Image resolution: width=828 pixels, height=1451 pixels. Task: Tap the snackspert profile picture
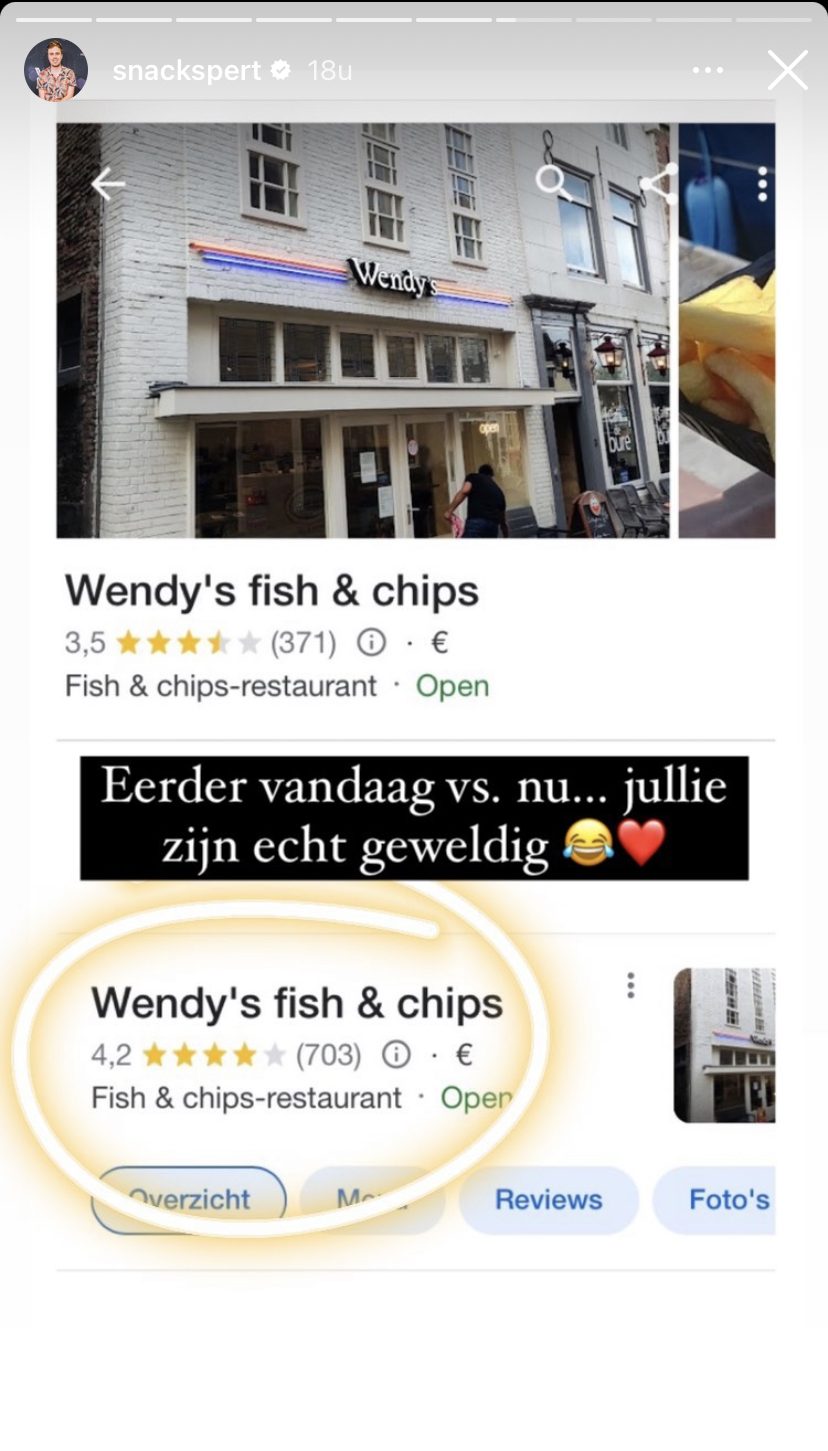(x=56, y=71)
